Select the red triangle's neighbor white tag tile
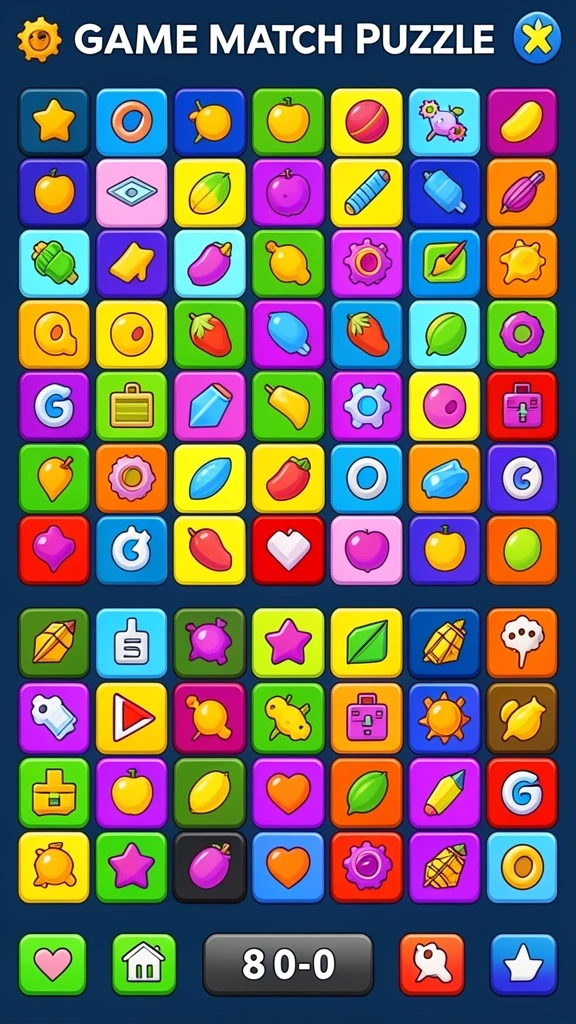576x1024 pixels. tap(54, 718)
